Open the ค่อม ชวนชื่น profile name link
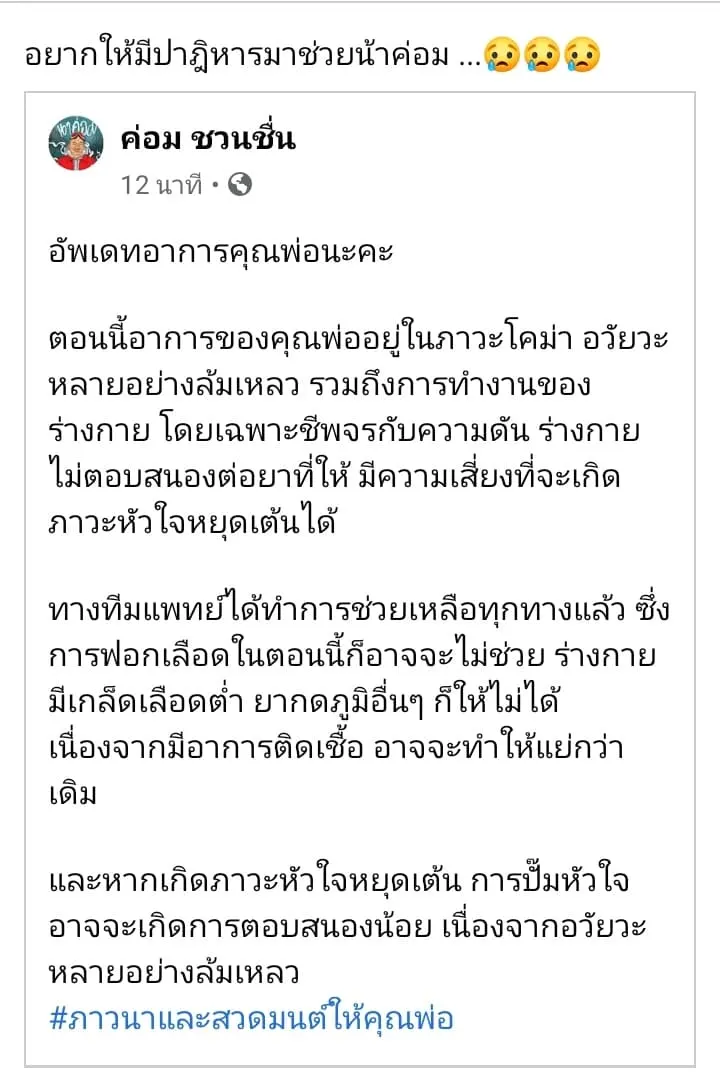The height and width of the screenshot is (1077, 720). coord(207,138)
